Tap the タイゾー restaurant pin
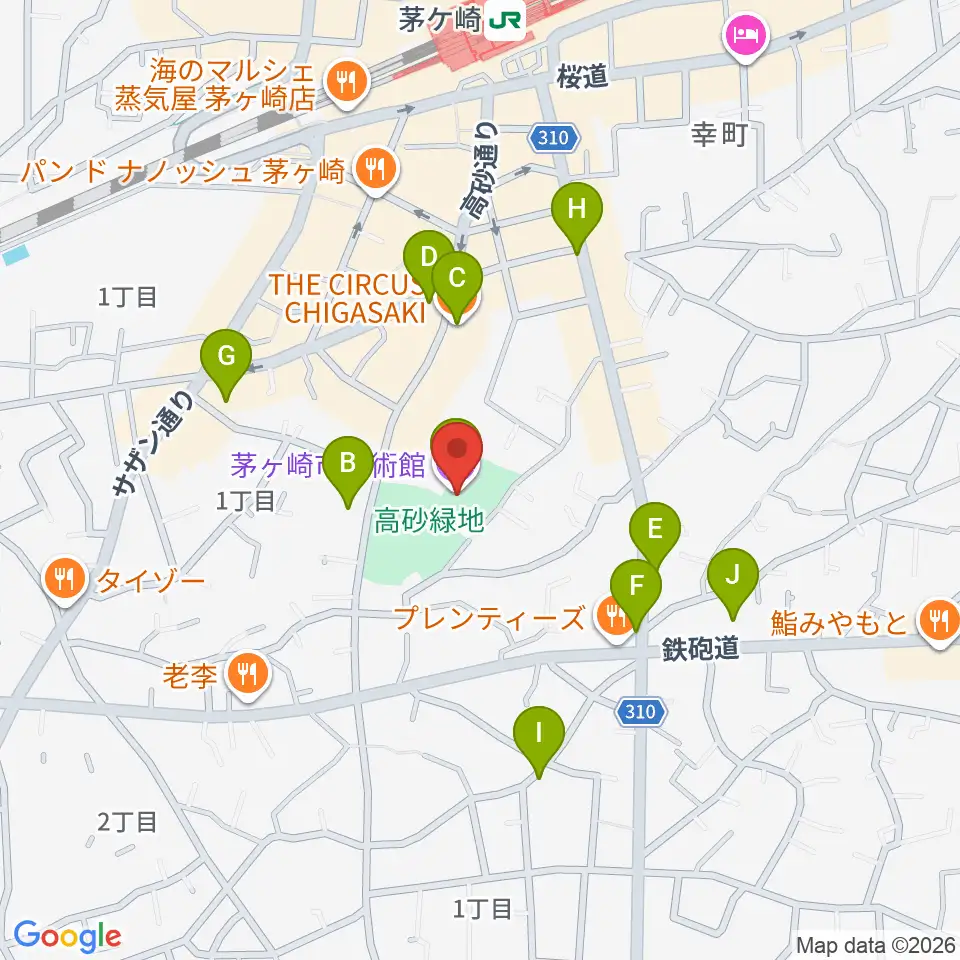This screenshot has width=960, height=960. [66, 579]
